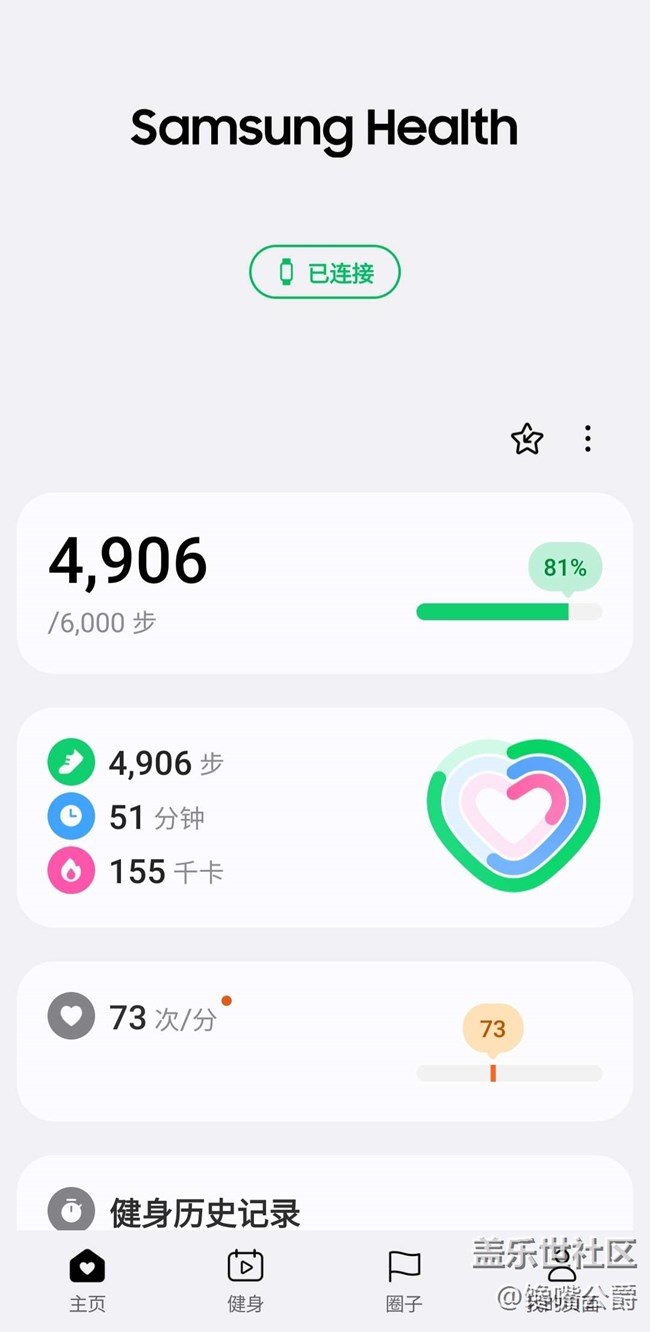Tap the 已连接 watch connection chip
650x1332 pixels.
click(325, 272)
